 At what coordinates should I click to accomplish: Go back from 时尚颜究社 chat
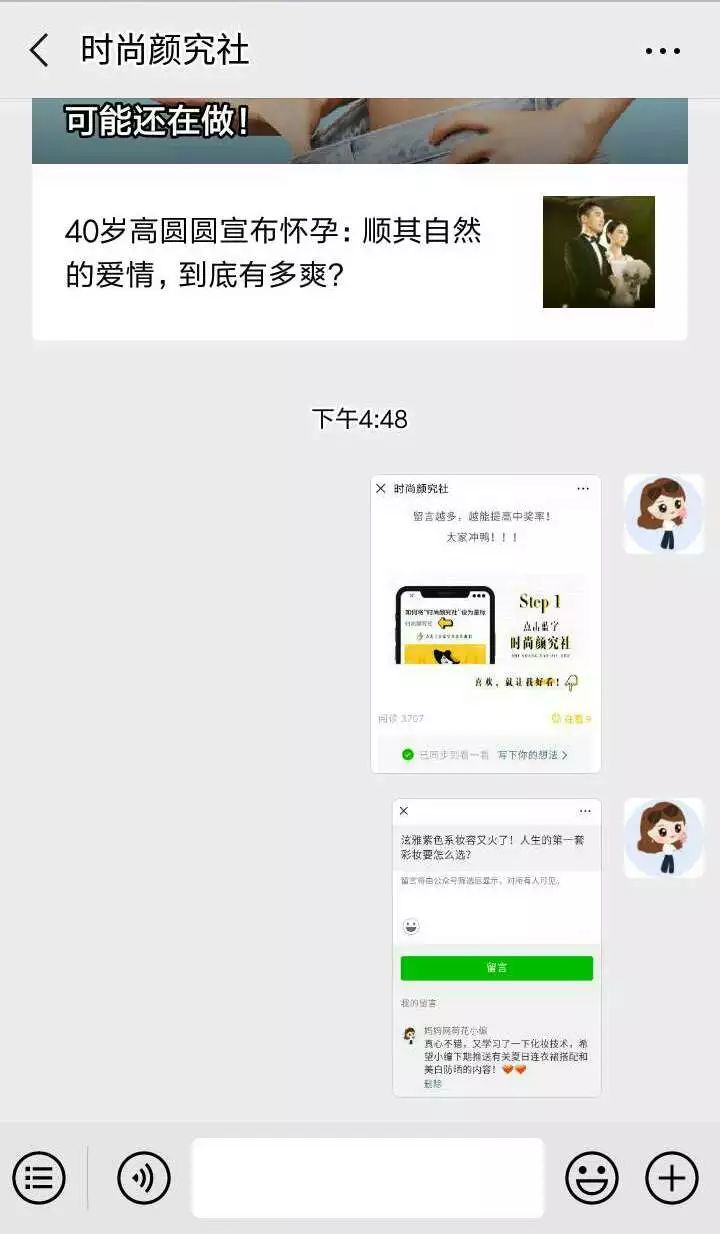pos(39,50)
